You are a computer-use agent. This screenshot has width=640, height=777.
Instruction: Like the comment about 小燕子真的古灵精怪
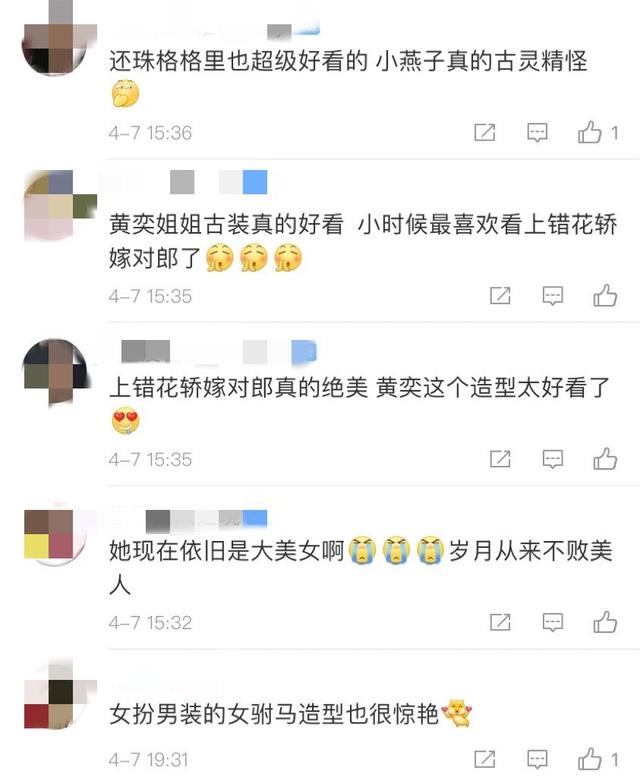[x=590, y=132]
